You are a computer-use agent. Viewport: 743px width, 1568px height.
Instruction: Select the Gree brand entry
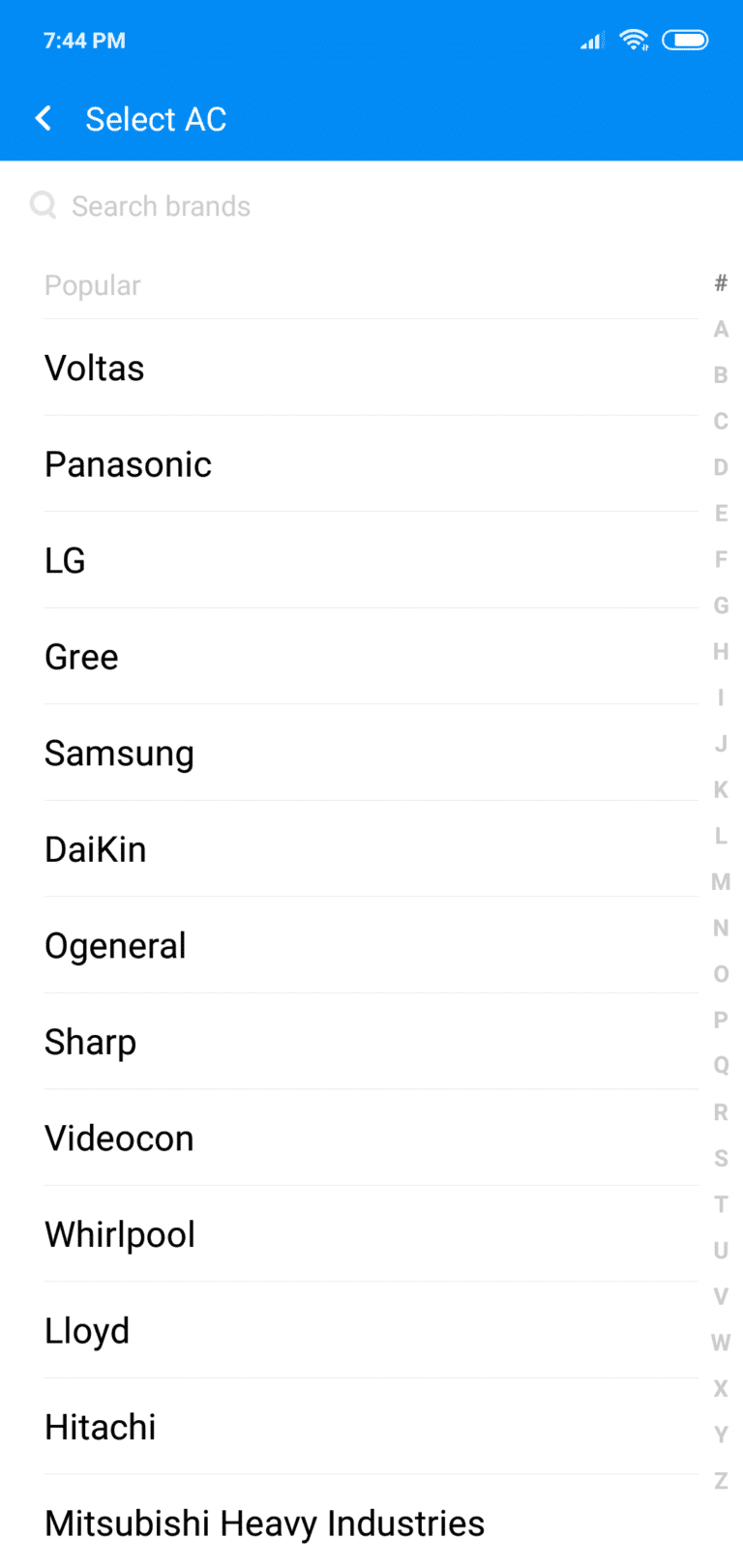point(81,657)
